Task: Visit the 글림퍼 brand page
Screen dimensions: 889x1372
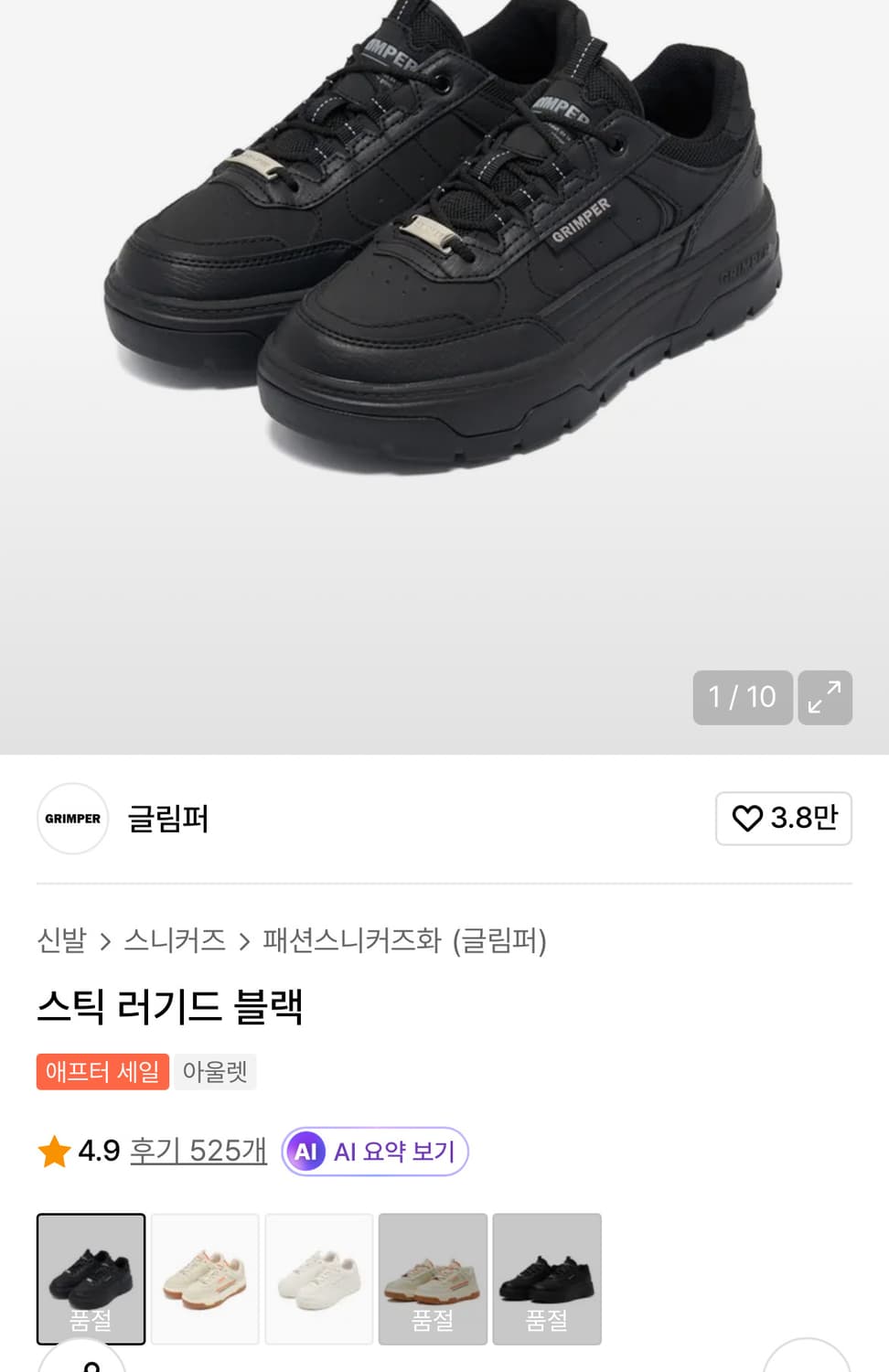Action: [166, 820]
